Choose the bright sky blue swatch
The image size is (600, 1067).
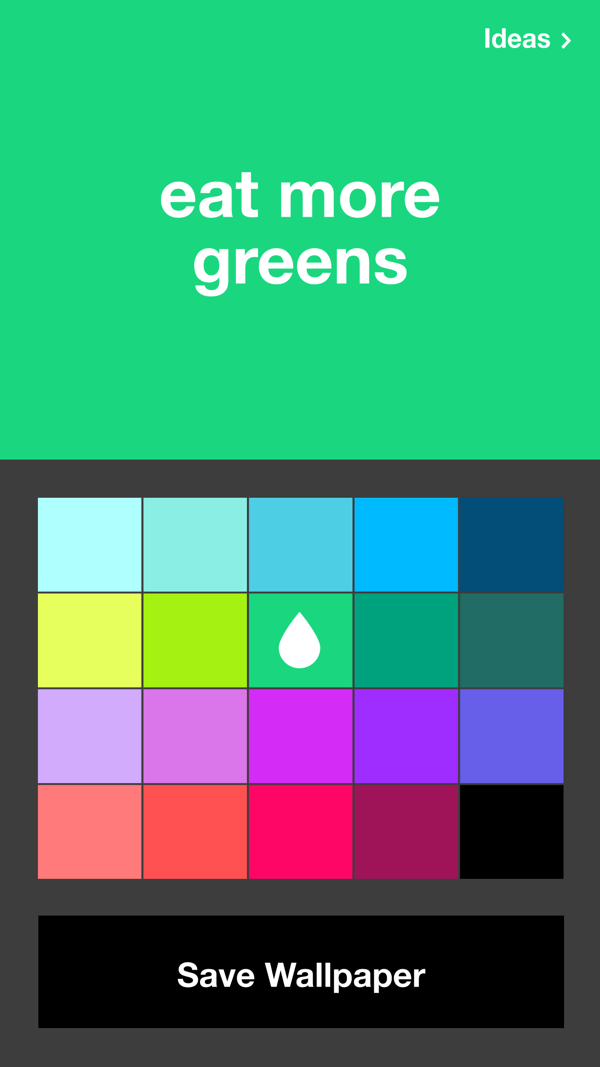click(405, 545)
